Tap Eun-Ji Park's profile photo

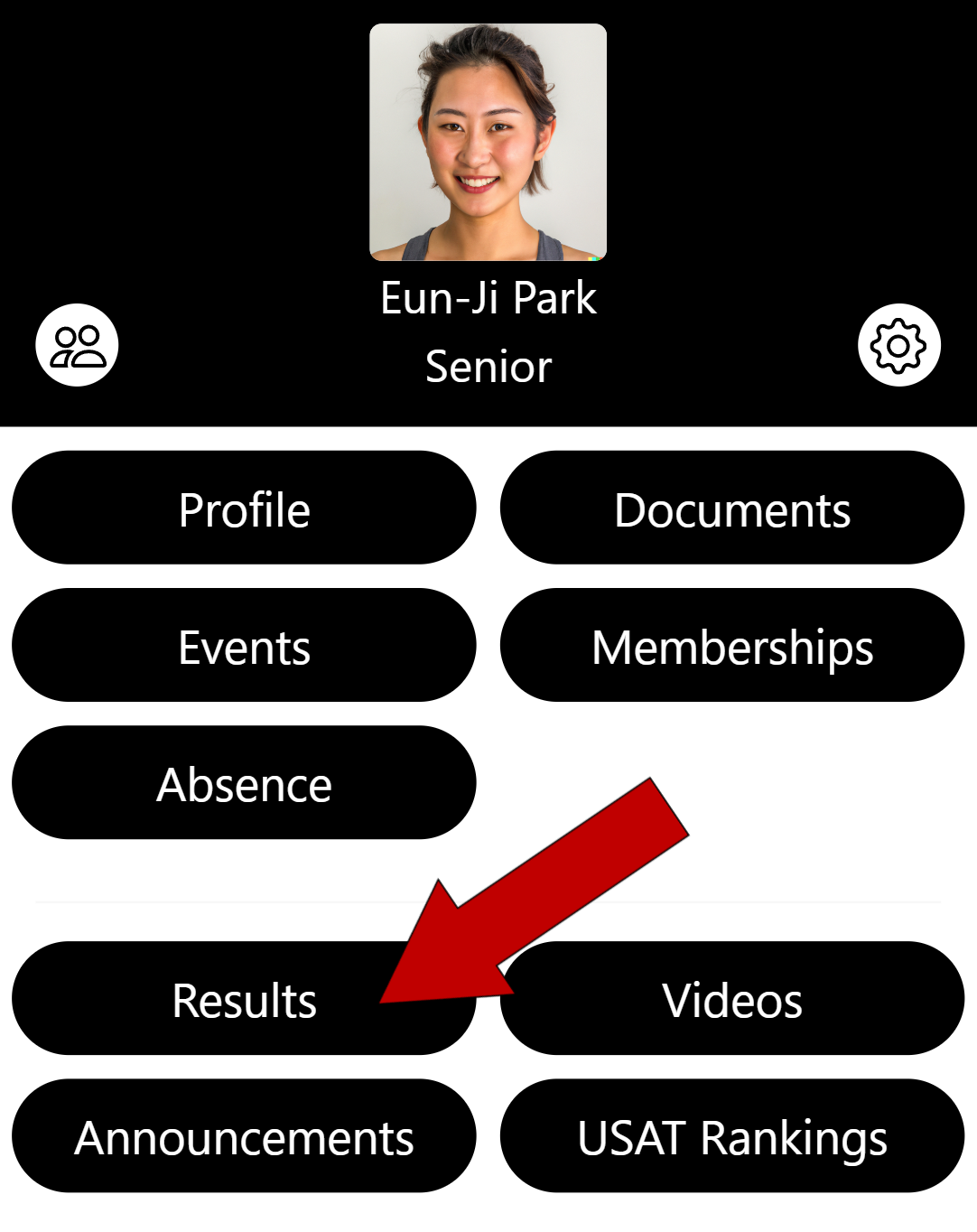[488, 142]
